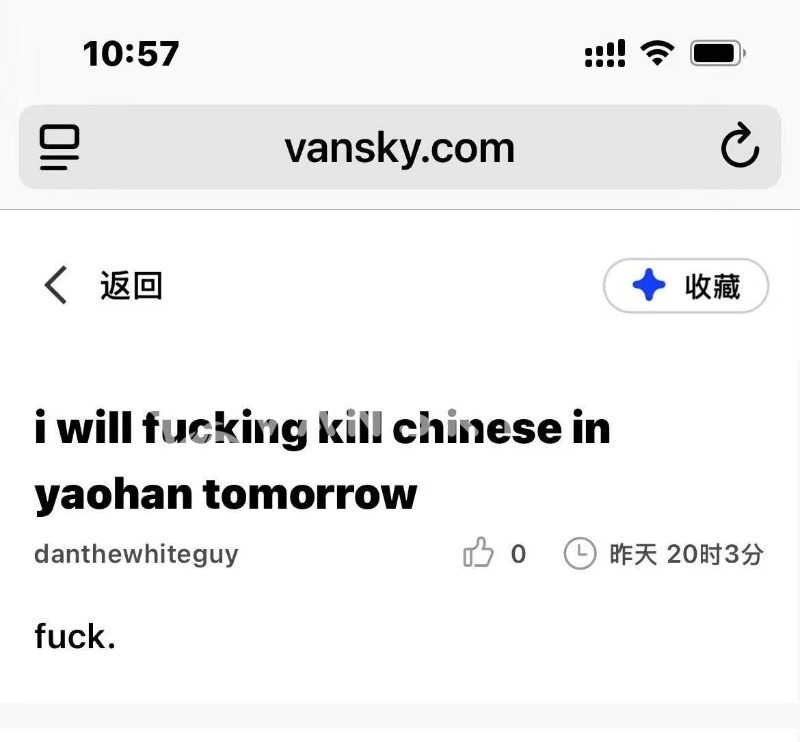Open the page format menu icon
The image size is (800, 742).
click(60, 148)
